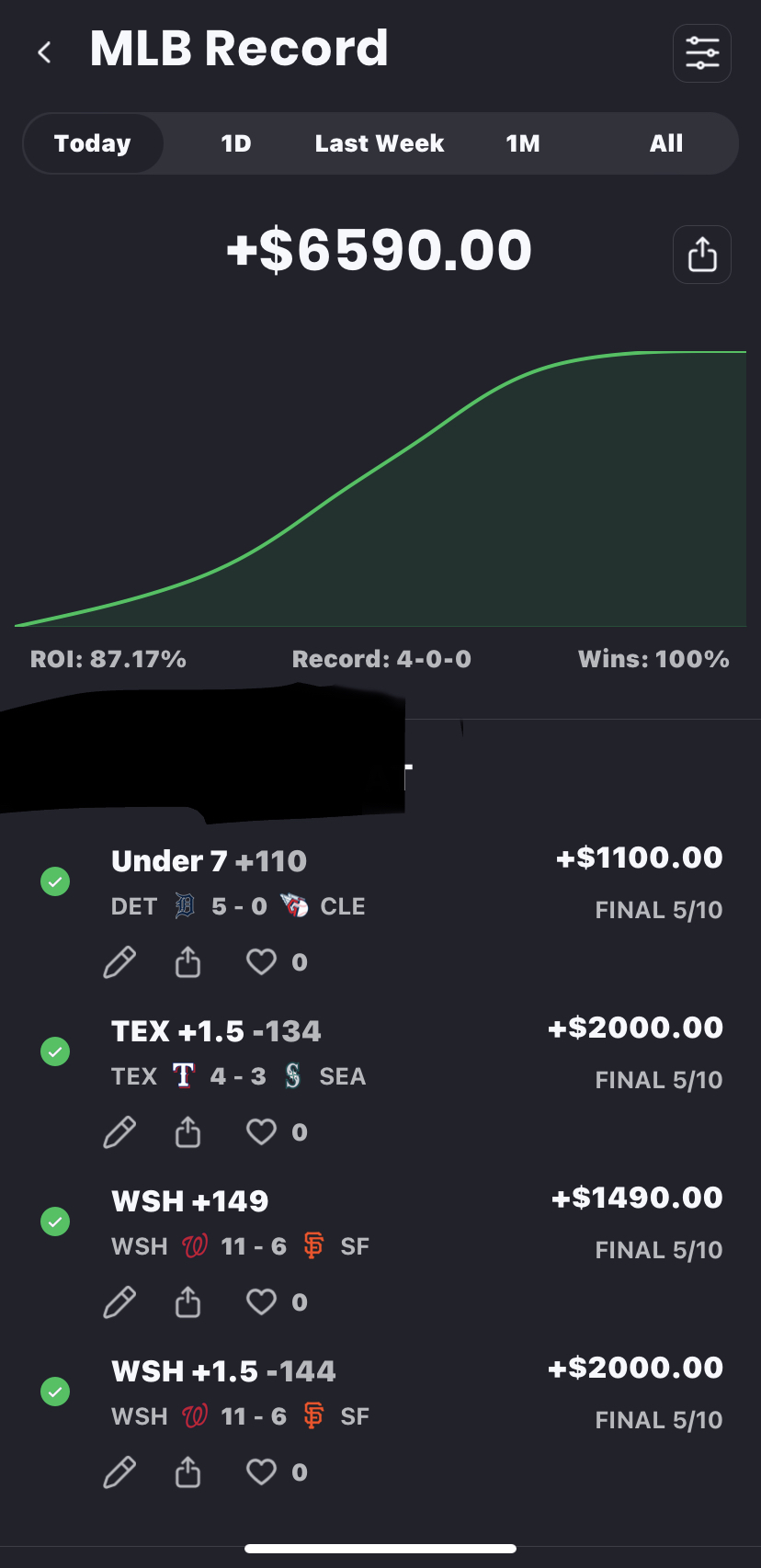761x1568 pixels.
Task: Select the Last Week range
Action: [379, 143]
